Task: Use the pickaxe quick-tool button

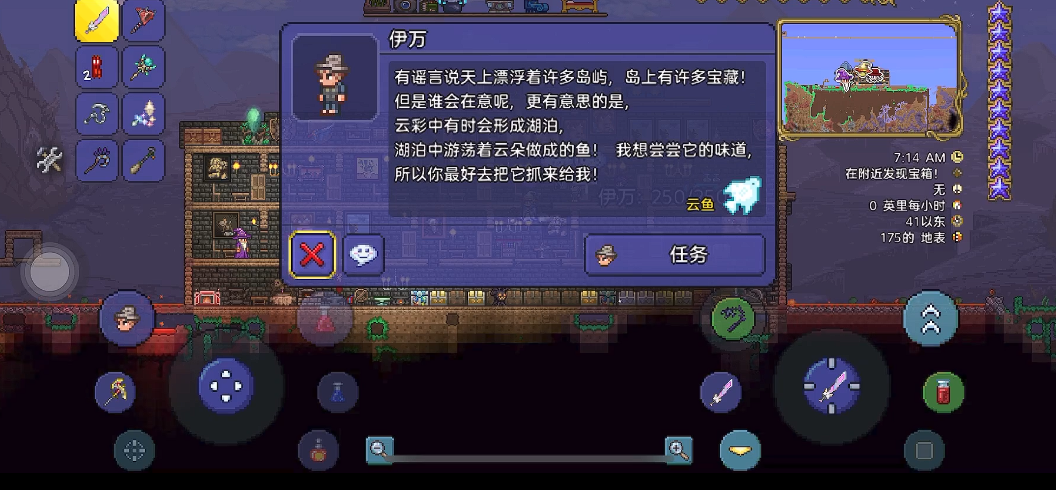Action: pyautogui.click(x=115, y=391)
